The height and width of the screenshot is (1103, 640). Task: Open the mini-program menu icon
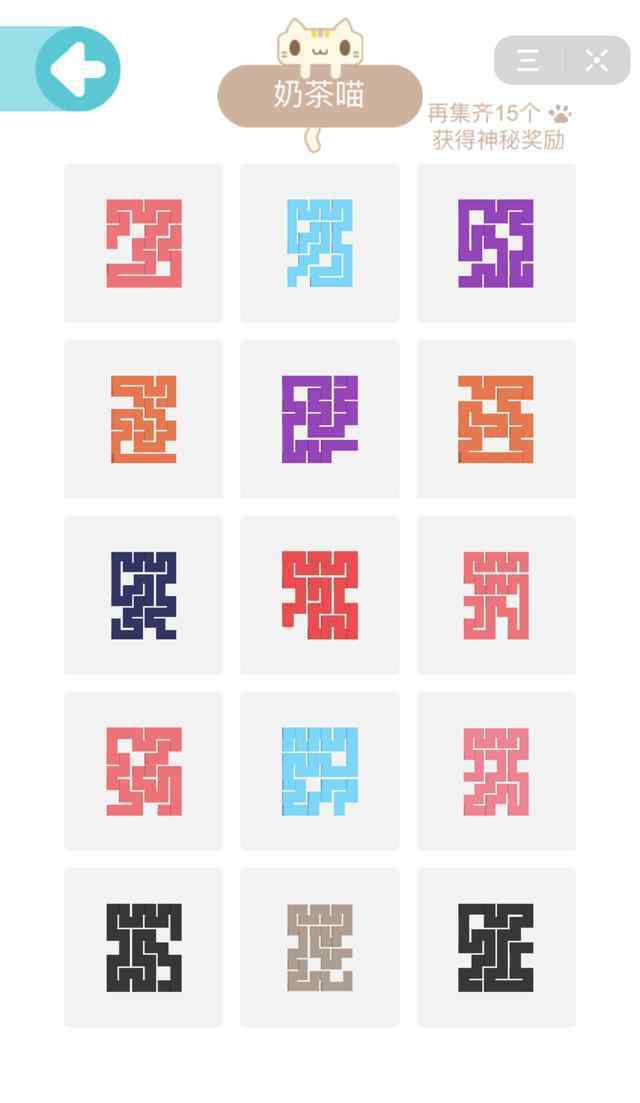tap(528, 60)
